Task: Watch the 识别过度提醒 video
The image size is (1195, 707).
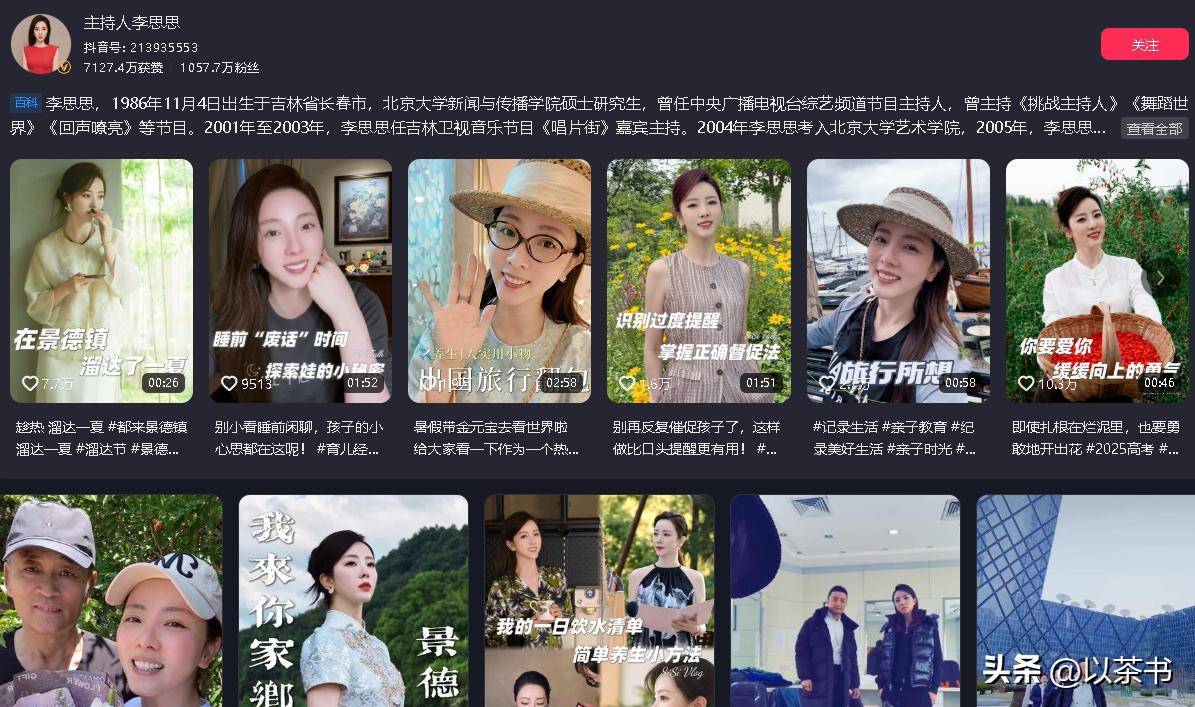Action: [x=698, y=280]
